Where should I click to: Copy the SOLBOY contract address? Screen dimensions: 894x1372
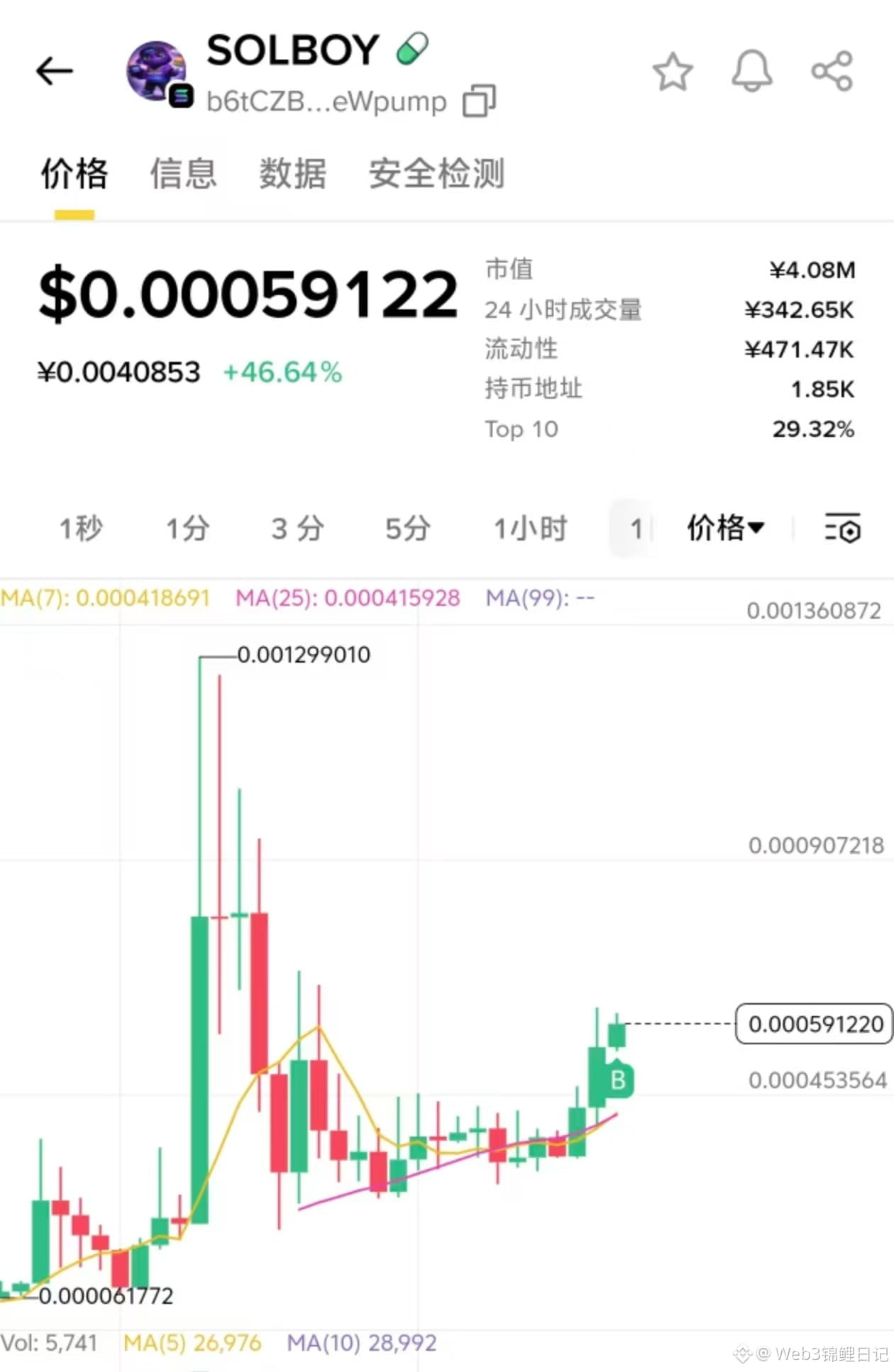point(479,101)
